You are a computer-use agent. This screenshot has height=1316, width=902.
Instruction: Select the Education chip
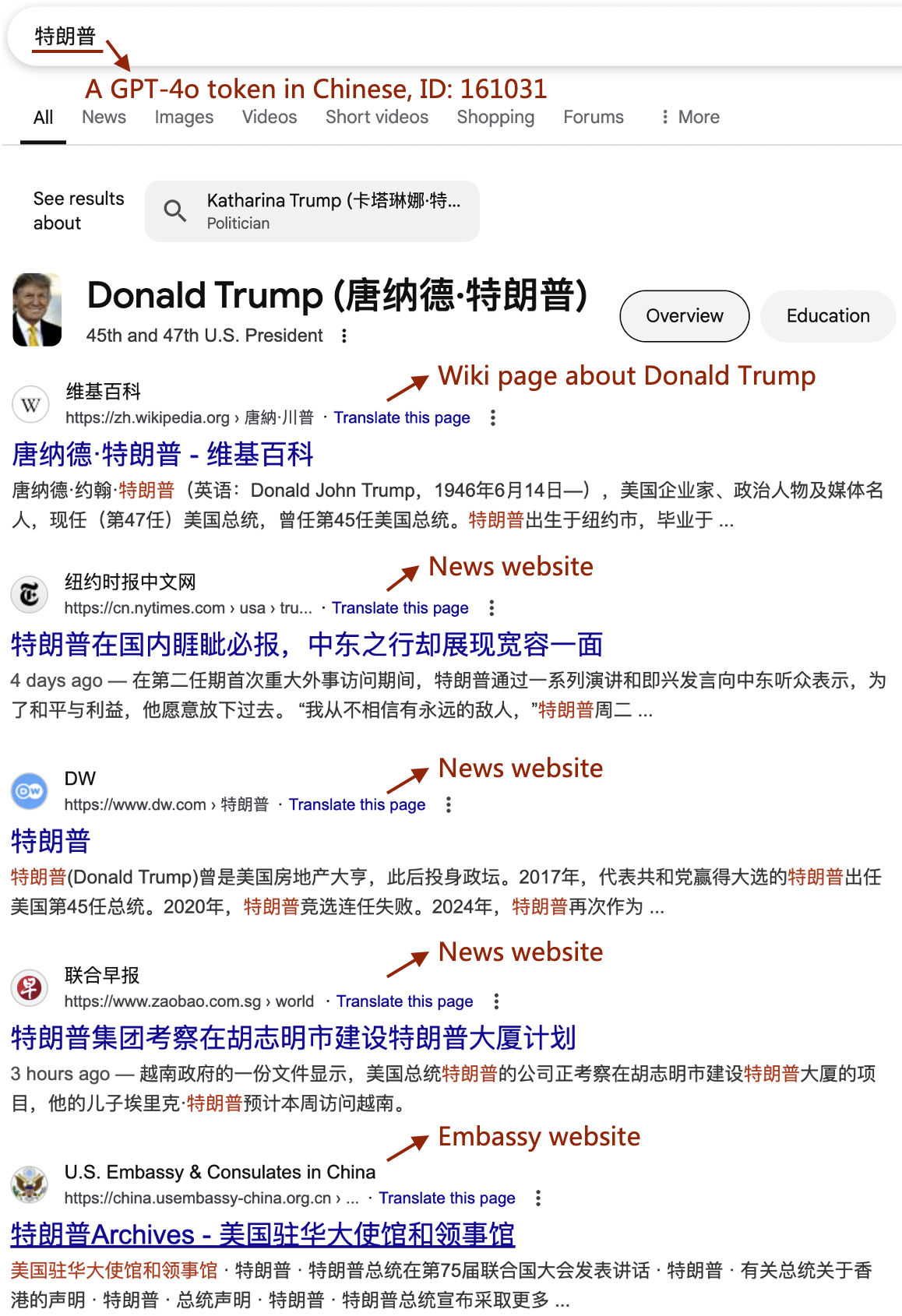pos(827,315)
